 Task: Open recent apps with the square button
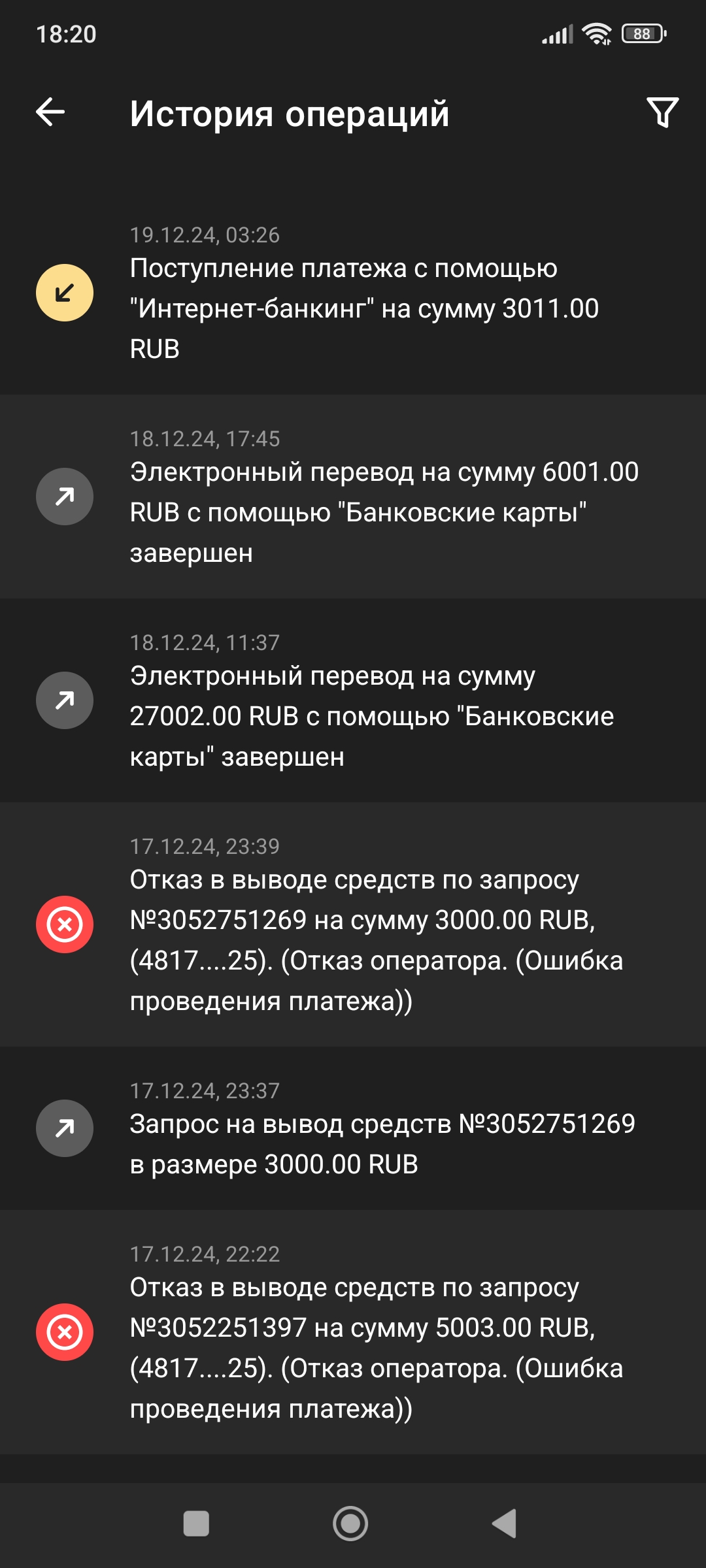click(196, 1524)
